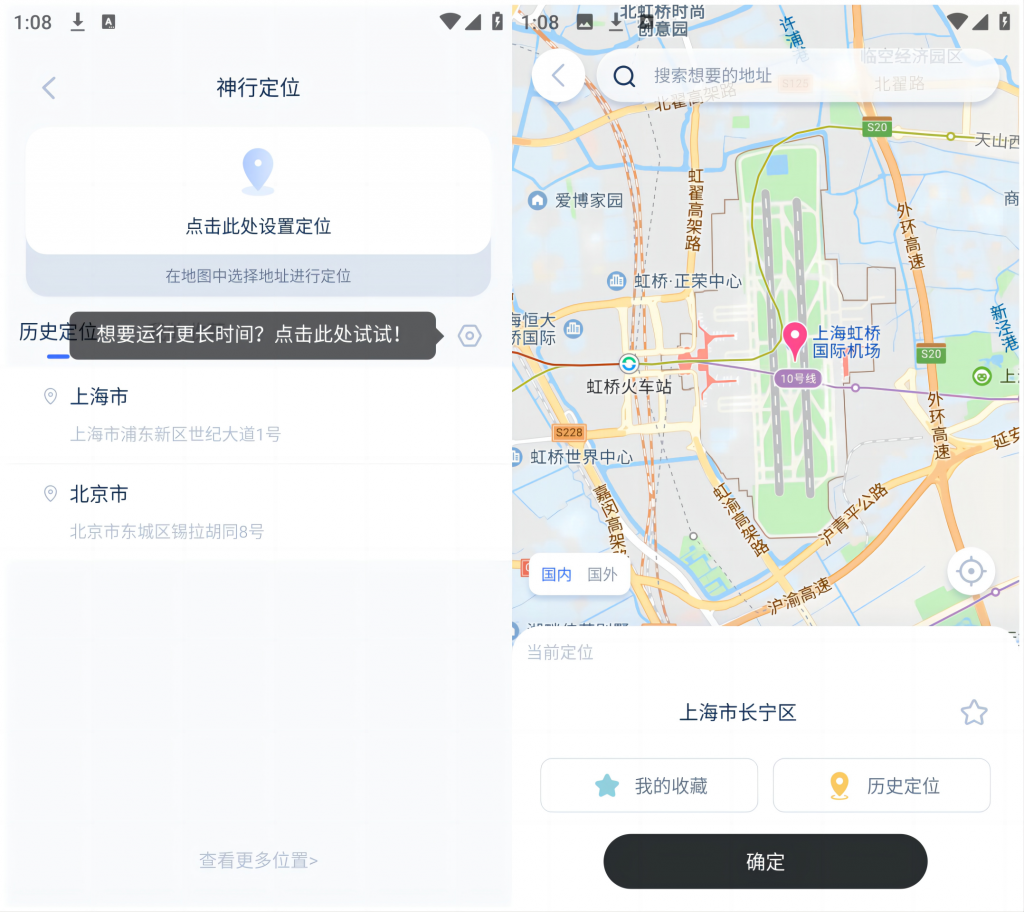Viewport: 1024px width, 912px height.
Task: Open the hexagon settings icon
Action: coord(469,336)
